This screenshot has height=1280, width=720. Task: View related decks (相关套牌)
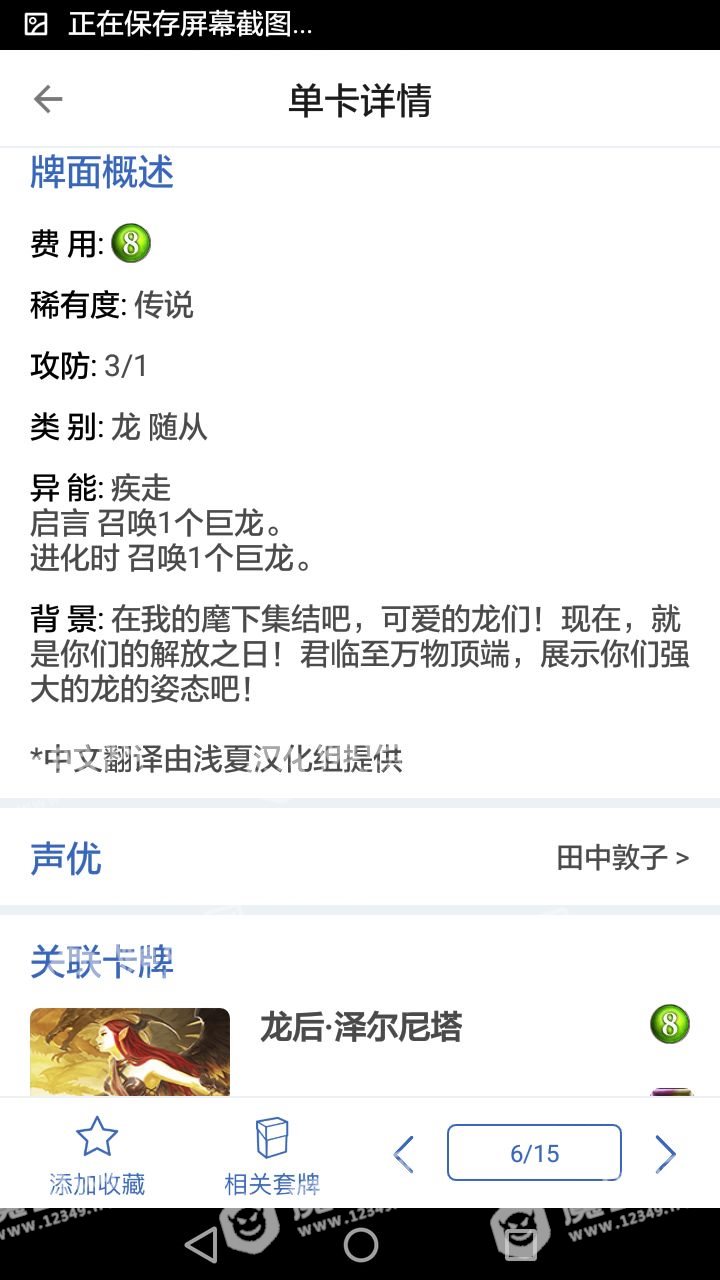pos(272,1157)
